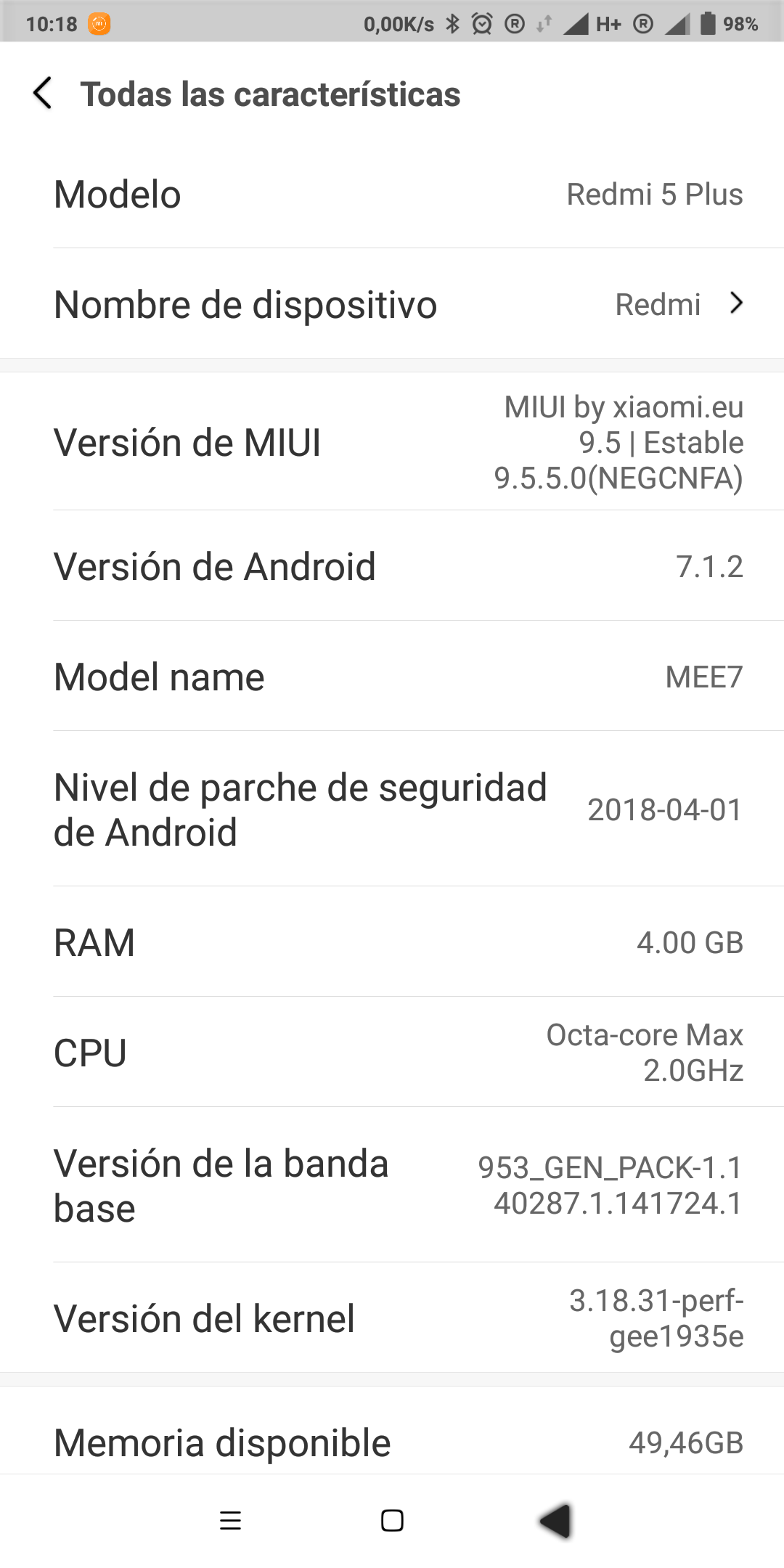Tap the CPU row
The image size is (784, 1568).
(x=392, y=1052)
